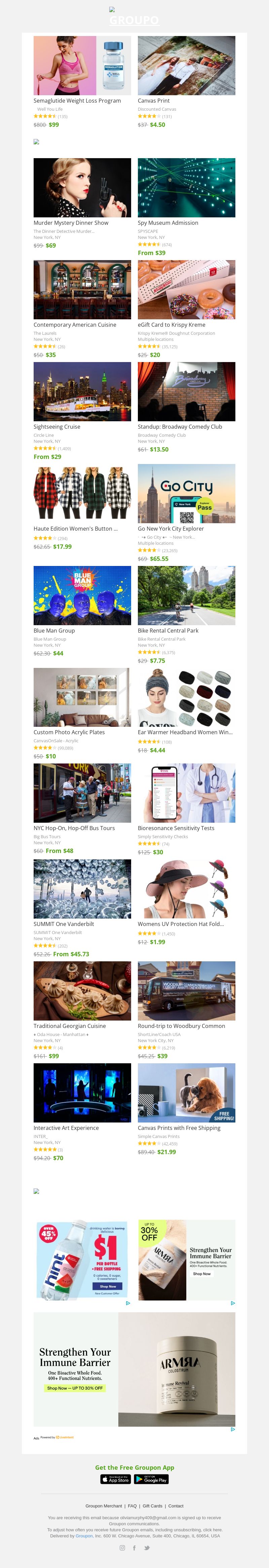View the SUMMIT One Vanderbilt offer
Screen dimensions: 269x1568
point(82,889)
